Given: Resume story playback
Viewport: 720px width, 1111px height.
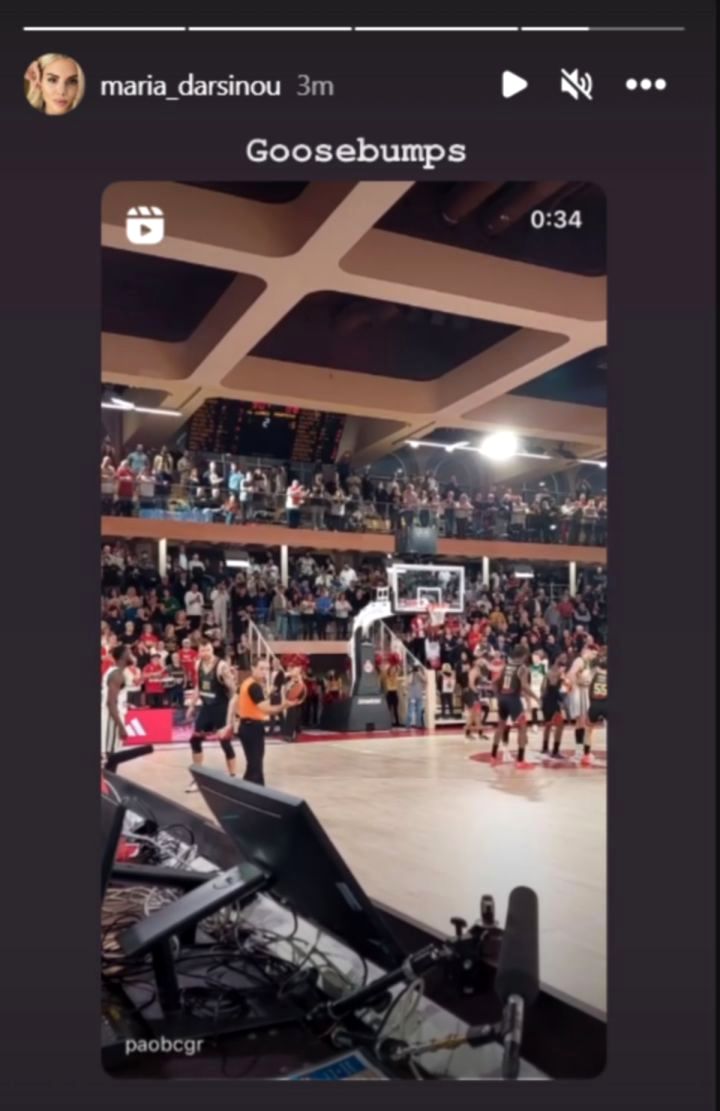Looking at the screenshot, I should 514,85.
